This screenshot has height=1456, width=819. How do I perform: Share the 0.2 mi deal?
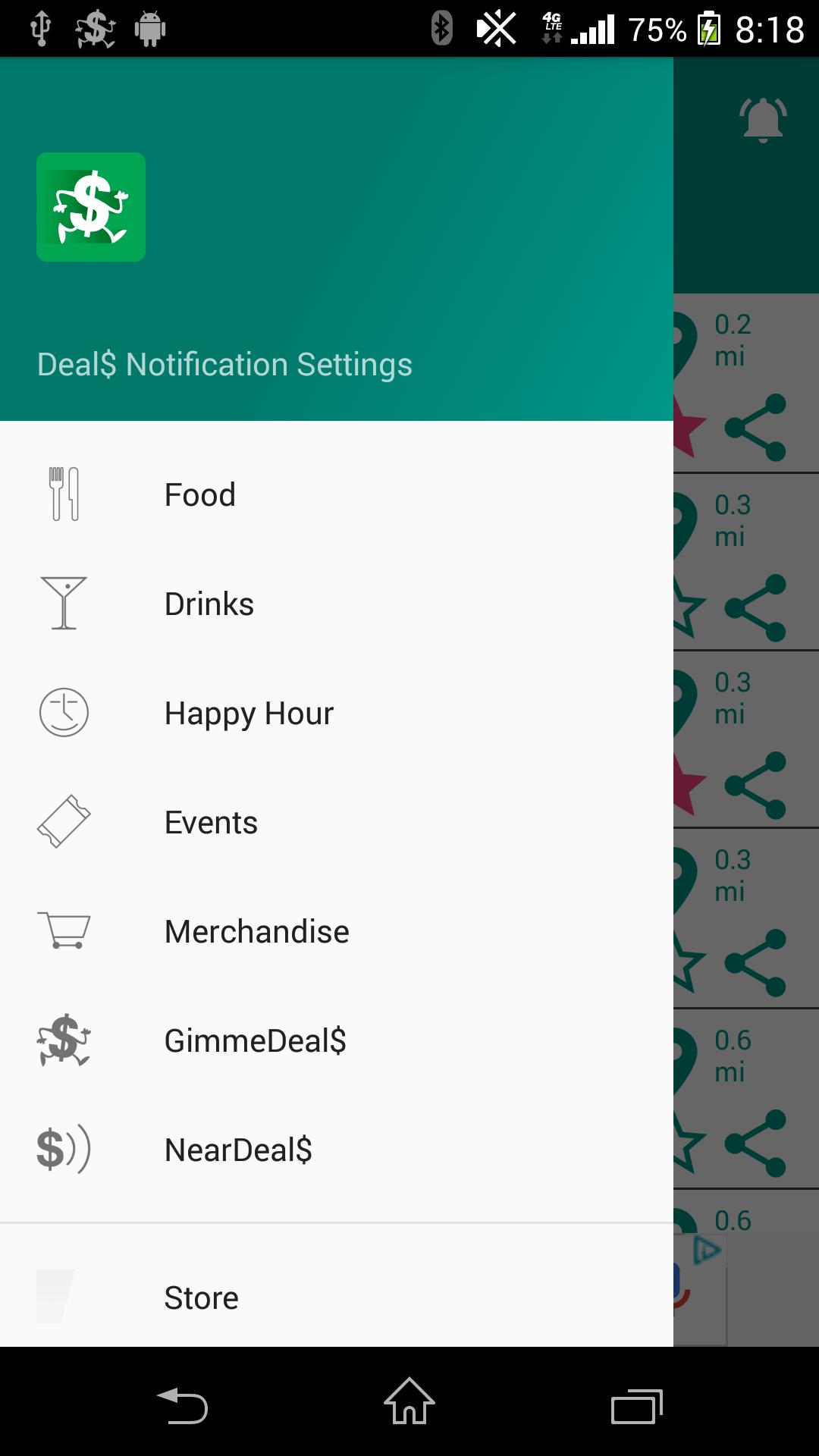tap(755, 428)
